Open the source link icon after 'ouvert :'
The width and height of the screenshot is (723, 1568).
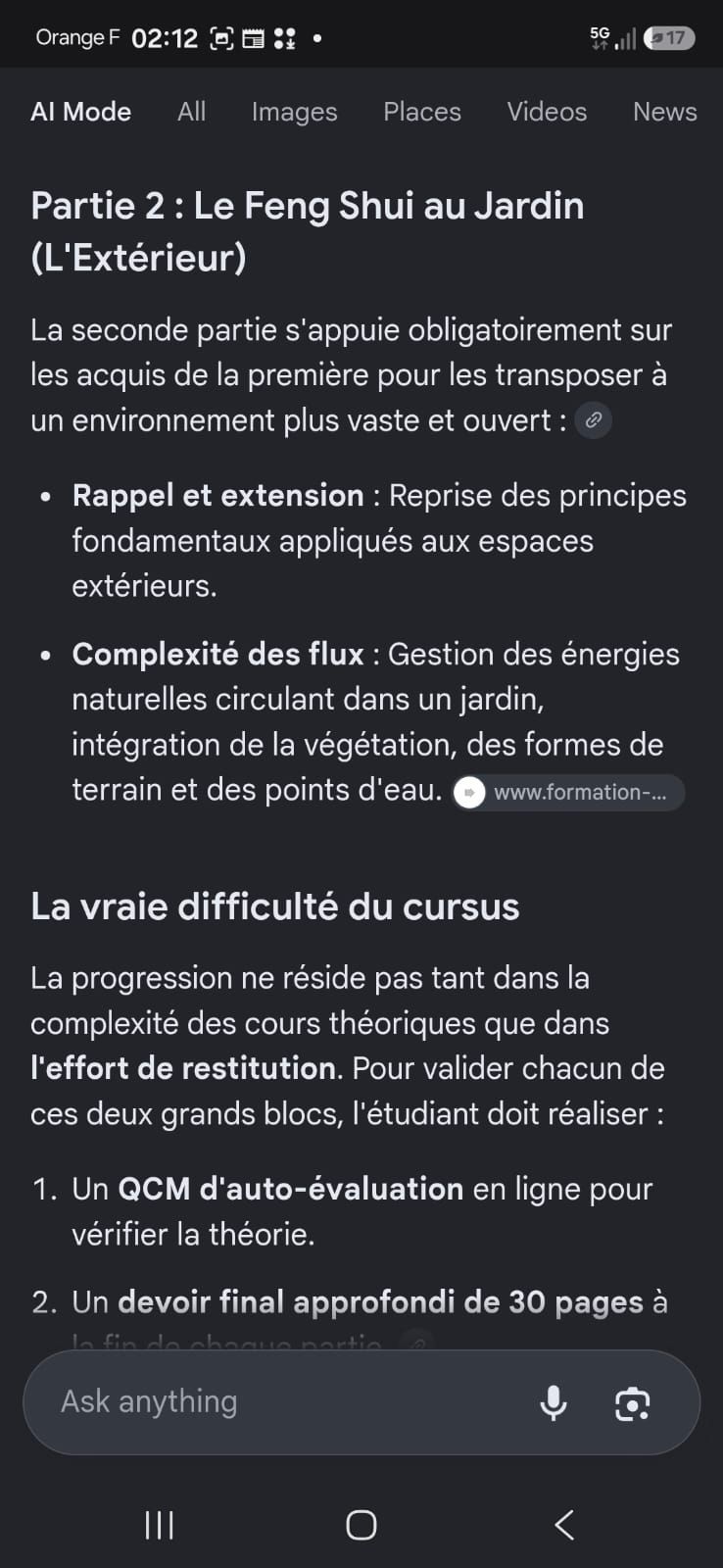click(x=593, y=420)
